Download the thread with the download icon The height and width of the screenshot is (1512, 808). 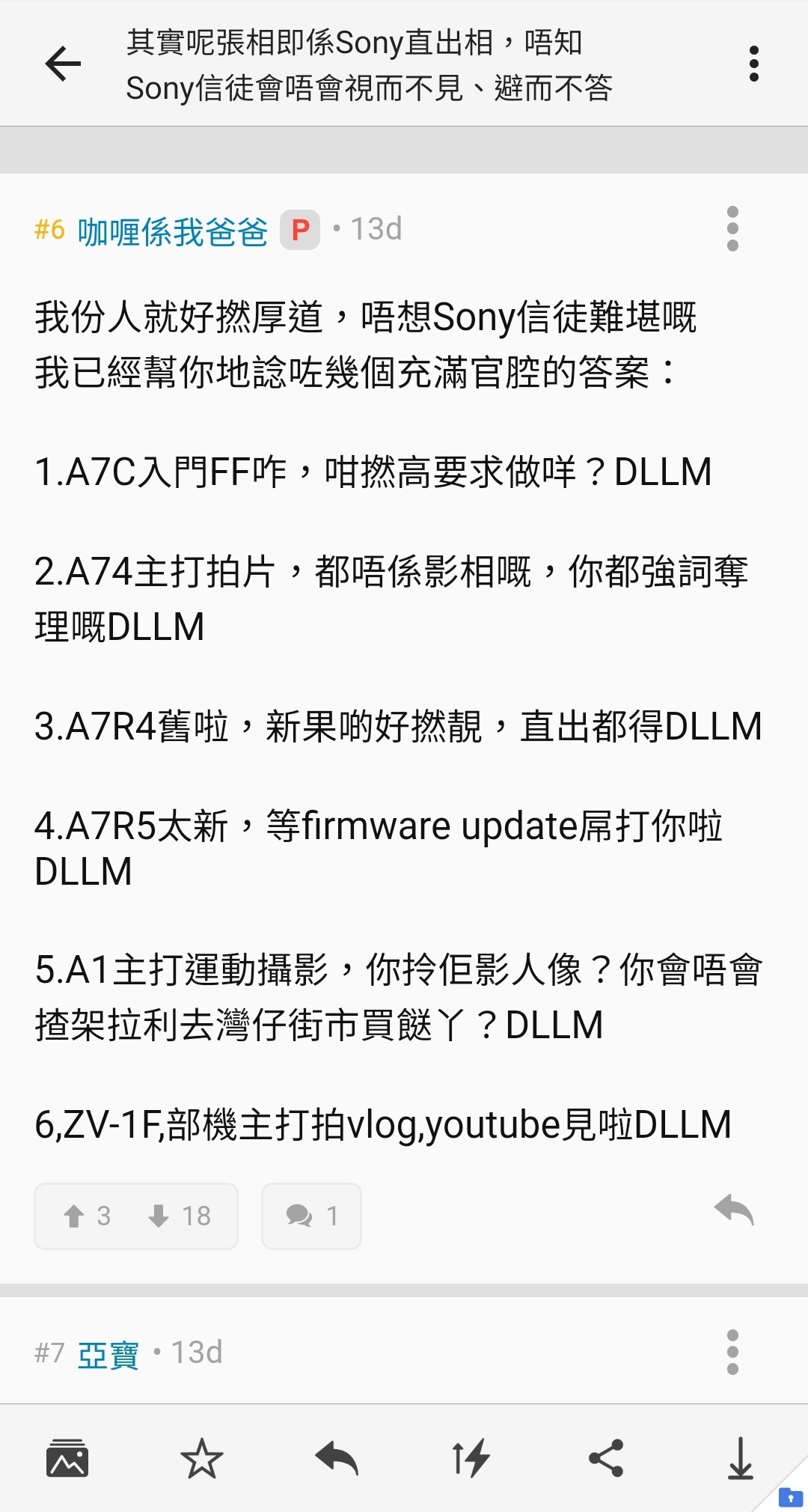(739, 1457)
